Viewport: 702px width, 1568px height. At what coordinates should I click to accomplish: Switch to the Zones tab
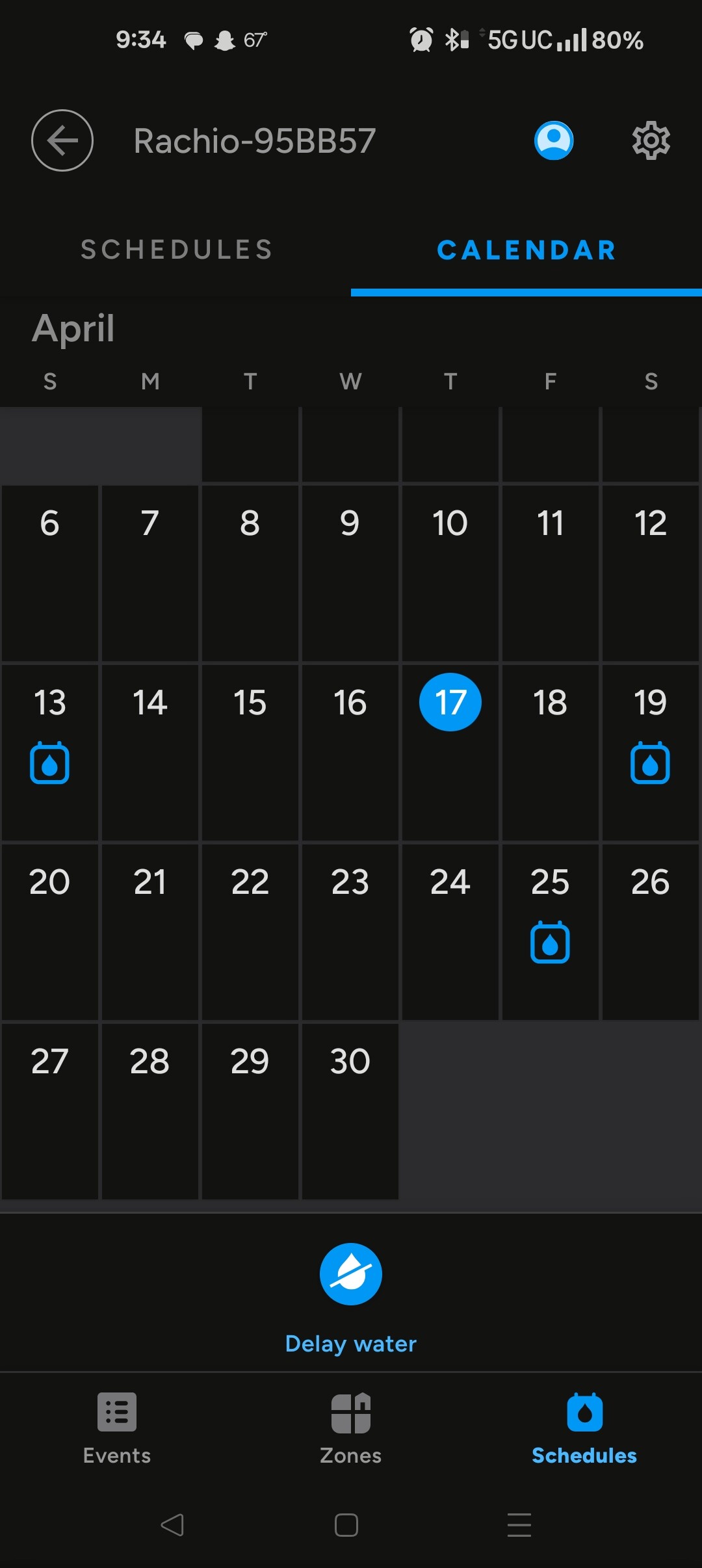(351, 1429)
